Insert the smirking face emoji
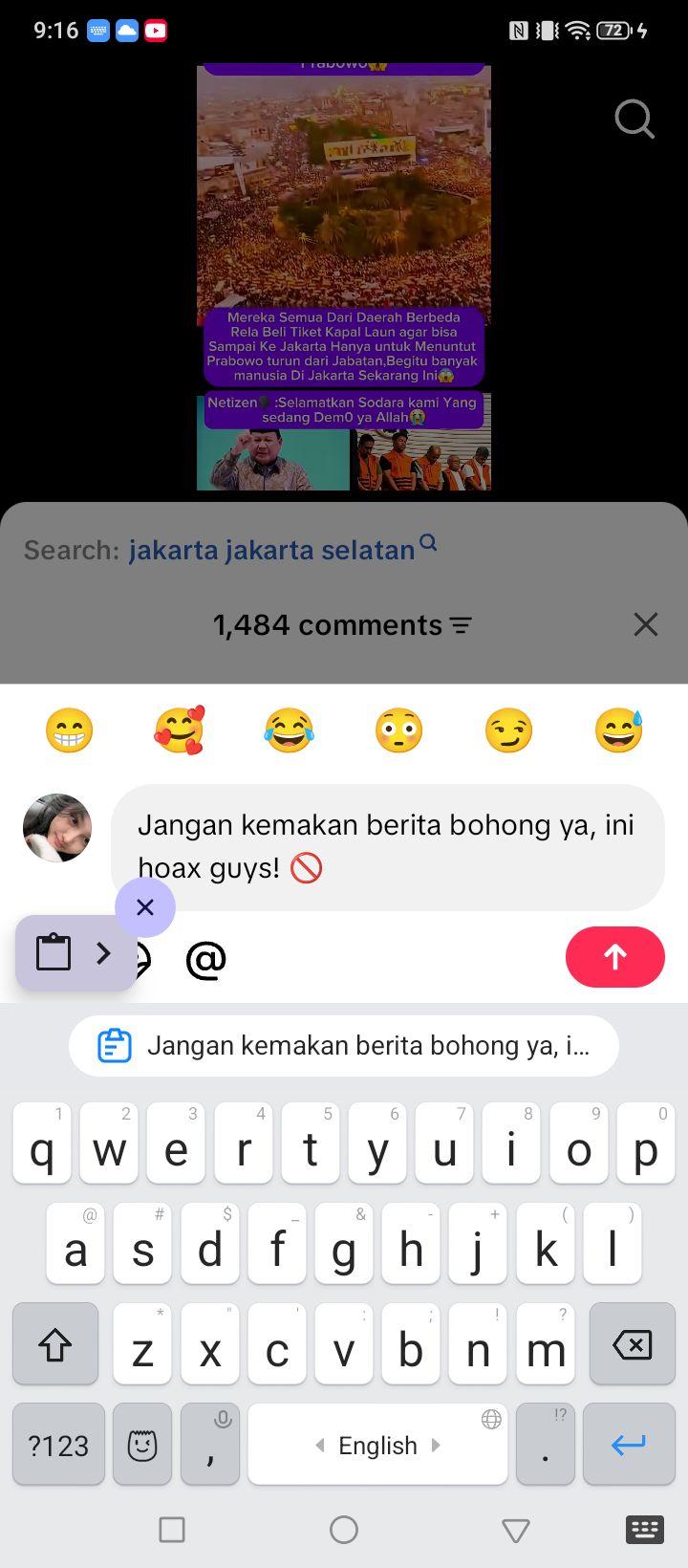This screenshot has height=1568, width=688. tap(508, 730)
